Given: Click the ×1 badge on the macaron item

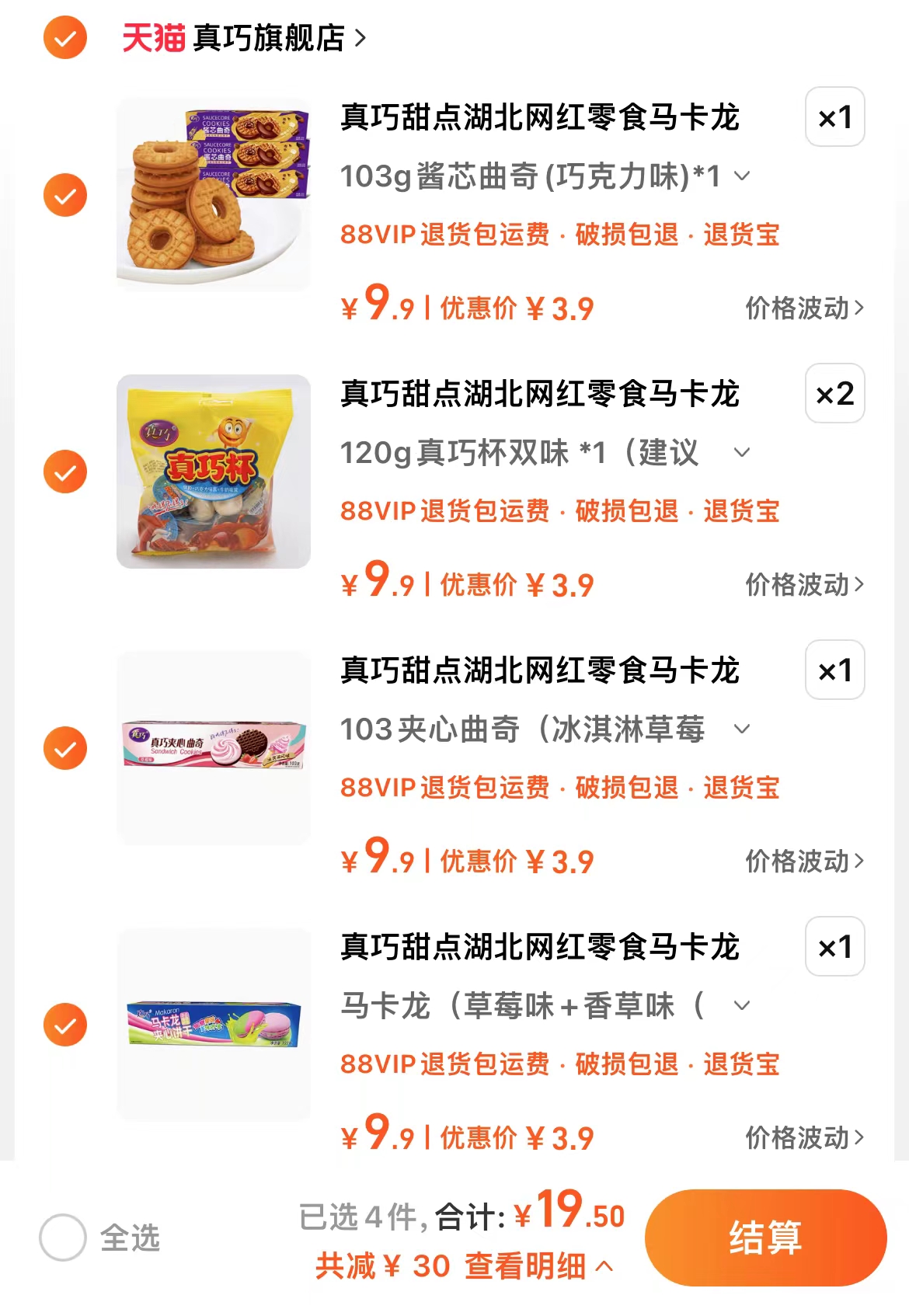Looking at the screenshot, I should 834,947.
